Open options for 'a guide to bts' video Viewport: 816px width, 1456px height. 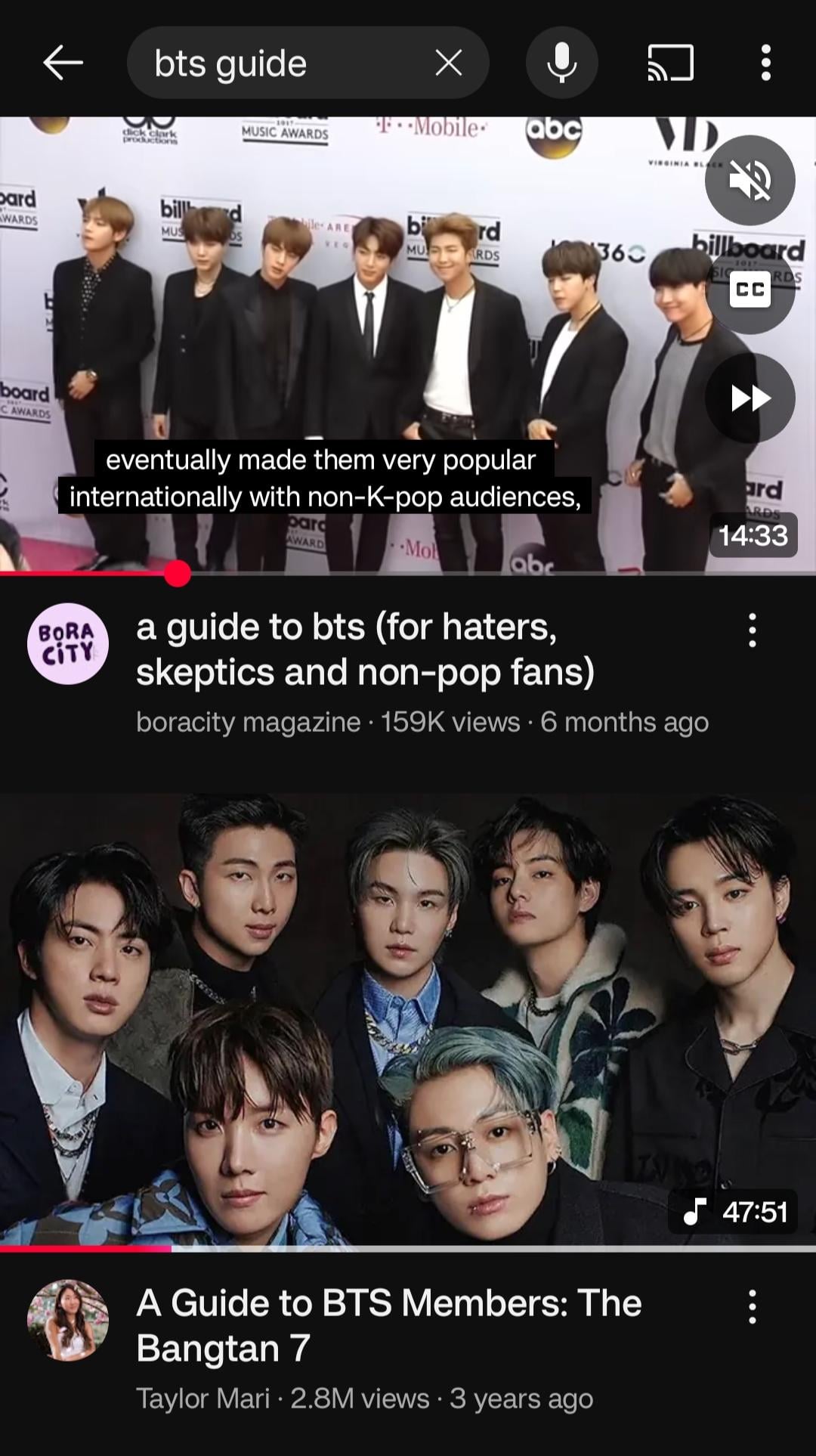(x=752, y=630)
